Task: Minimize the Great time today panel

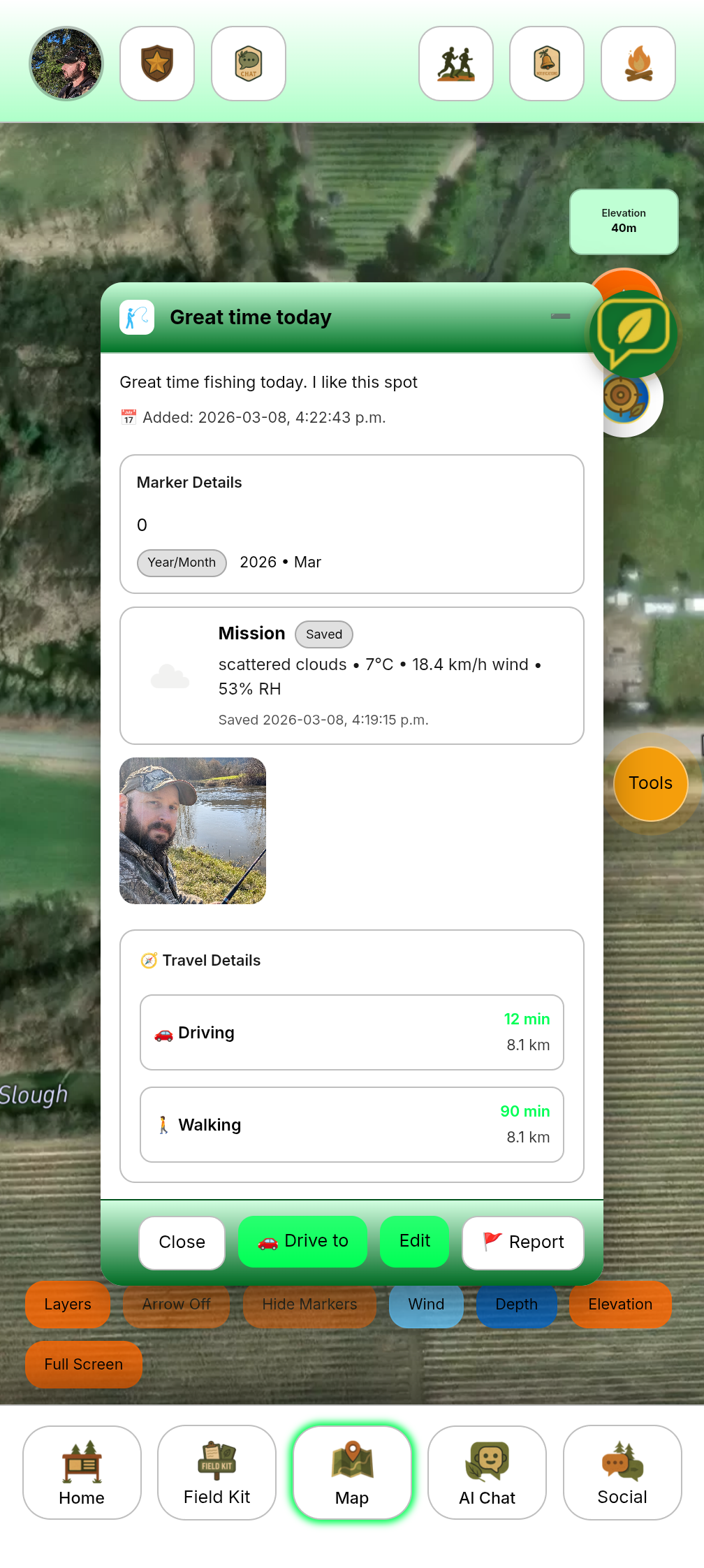Action: (x=560, y=317)
